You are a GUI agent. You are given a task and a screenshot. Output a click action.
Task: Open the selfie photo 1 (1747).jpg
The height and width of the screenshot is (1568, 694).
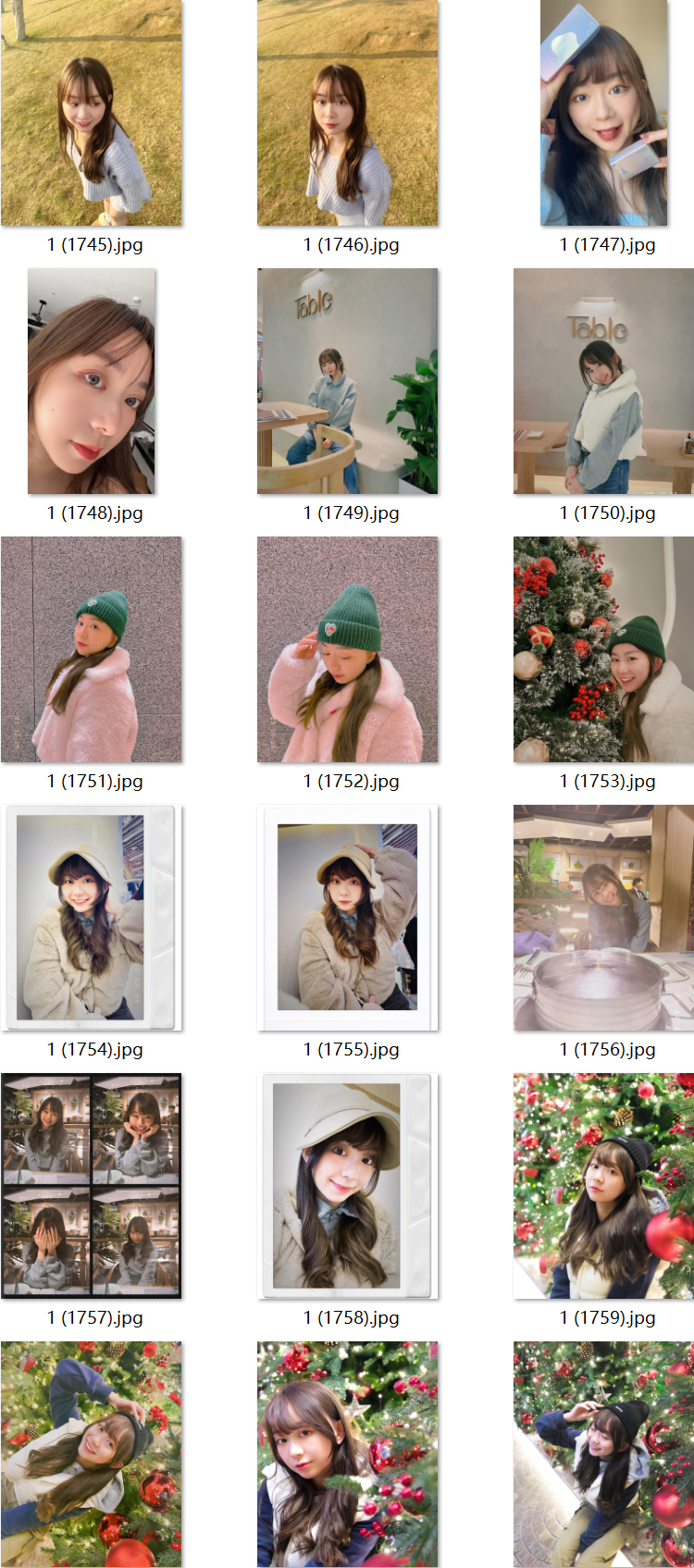point(603,113)
